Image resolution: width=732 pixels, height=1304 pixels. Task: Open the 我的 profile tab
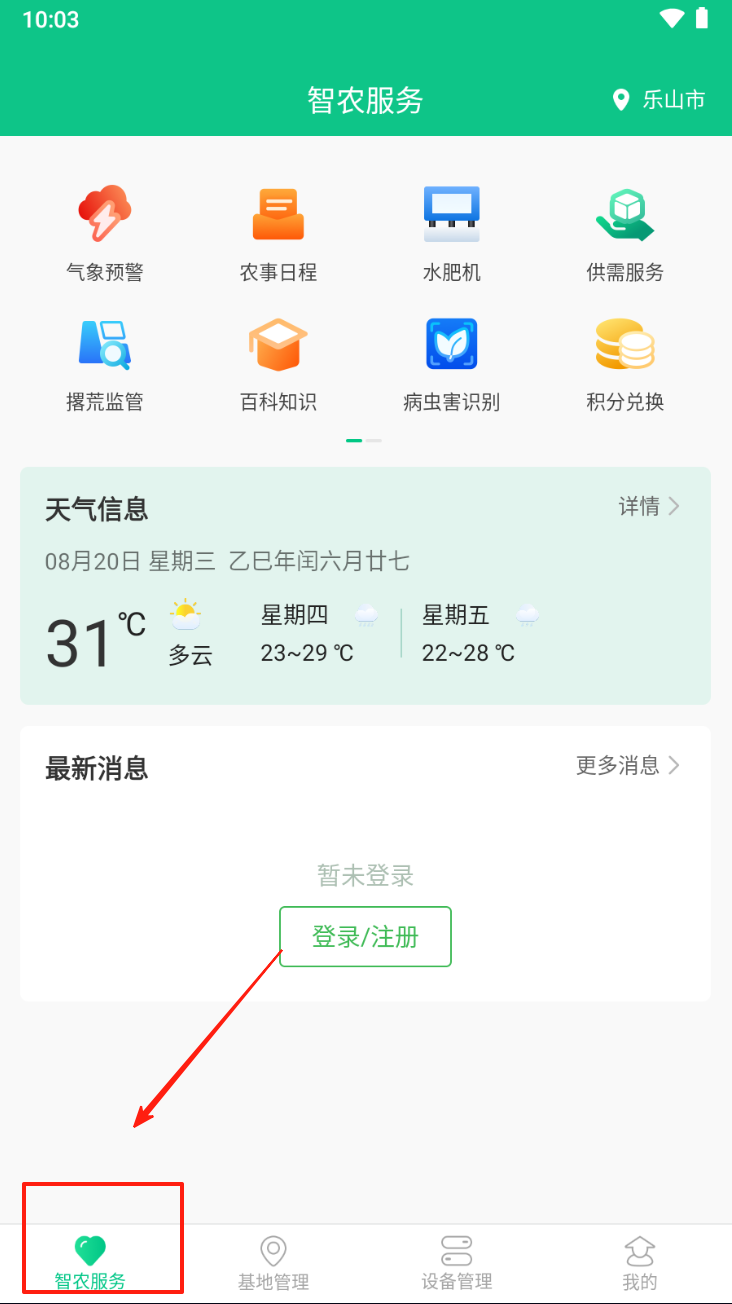tap(640, 1262)
